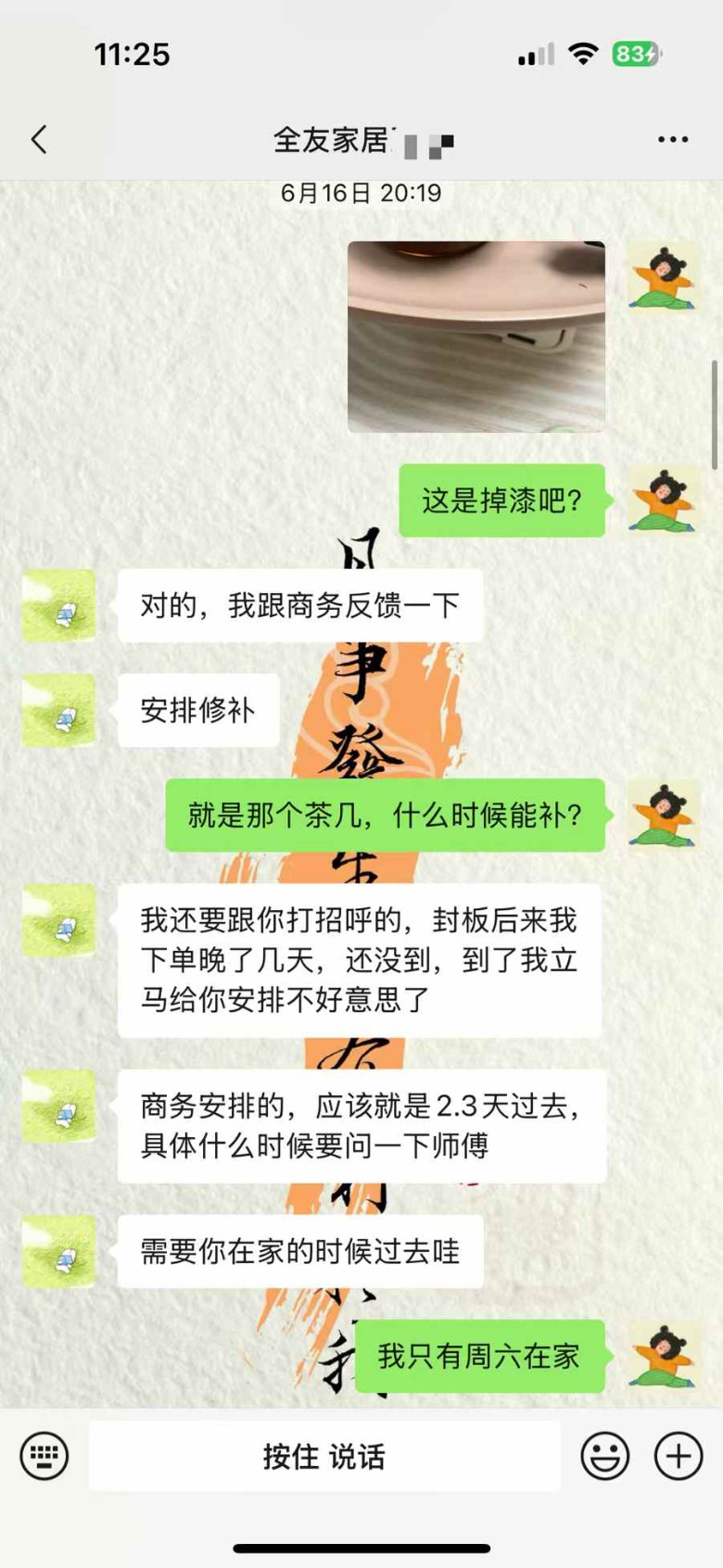723x1568 pixels.
Task: Tap the 按住 说话 voice button
Action: pyautogui.click(x=324, y=1457)
